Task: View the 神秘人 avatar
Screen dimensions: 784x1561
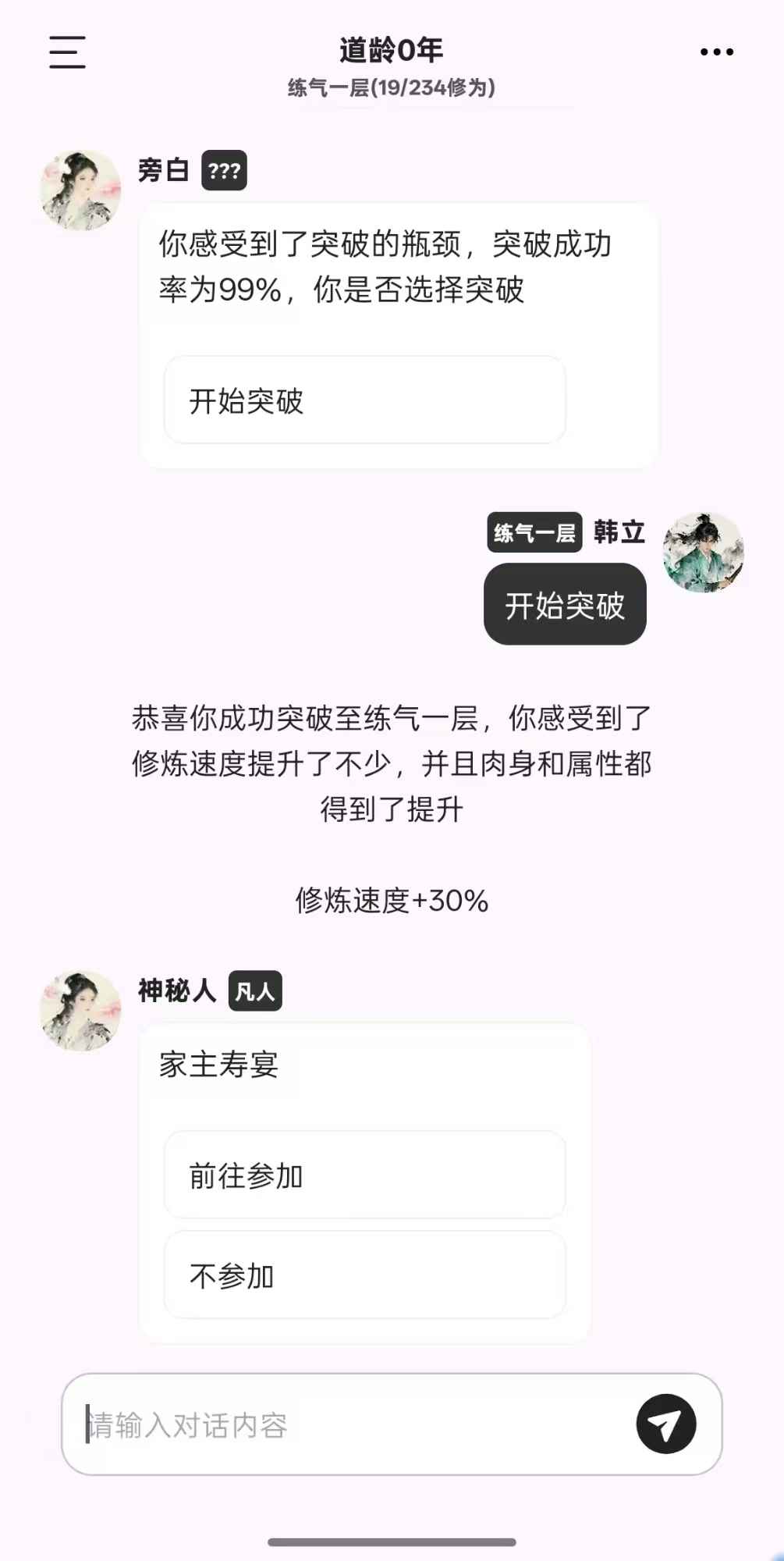Action: coord(80,1011)
